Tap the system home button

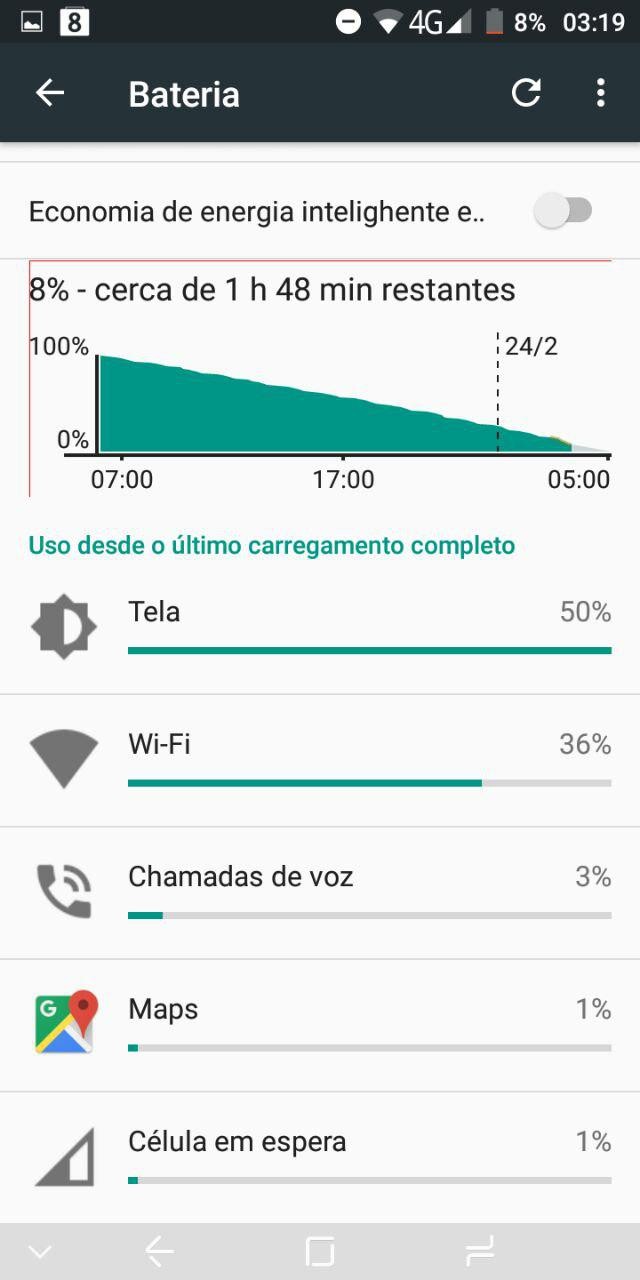click(320, 1251)
